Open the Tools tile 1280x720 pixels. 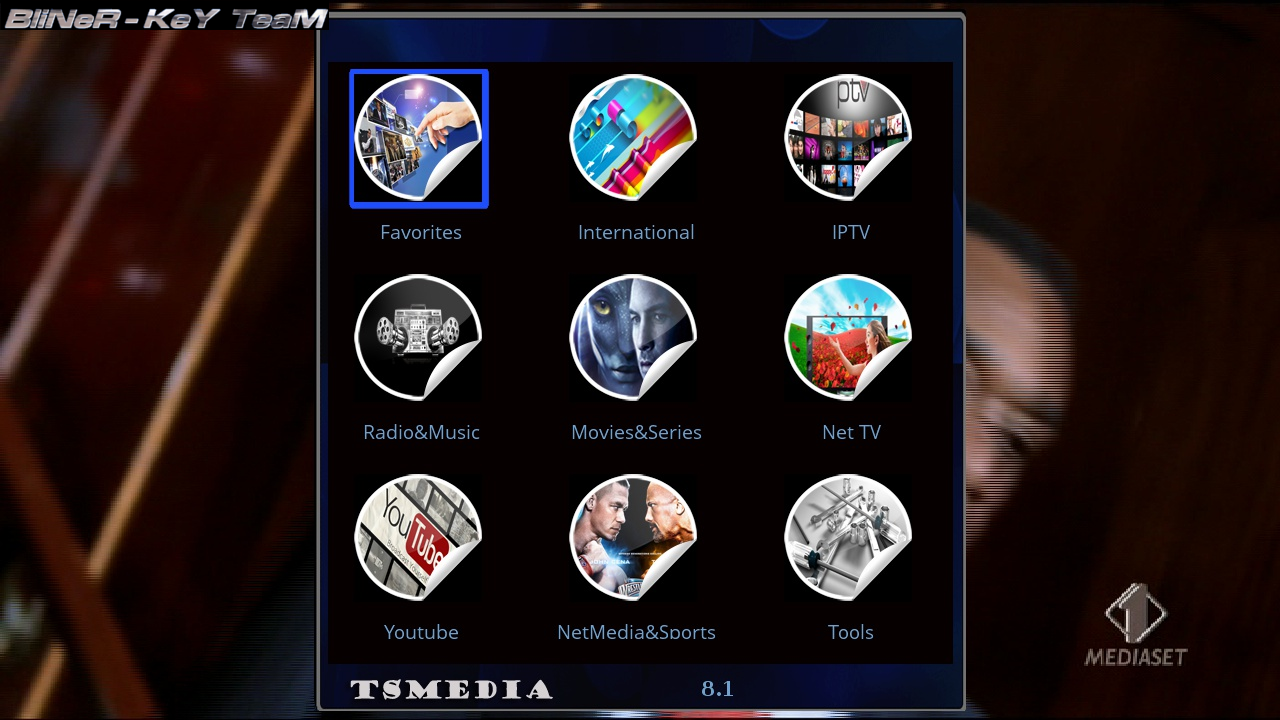click(x=849, y=539)
